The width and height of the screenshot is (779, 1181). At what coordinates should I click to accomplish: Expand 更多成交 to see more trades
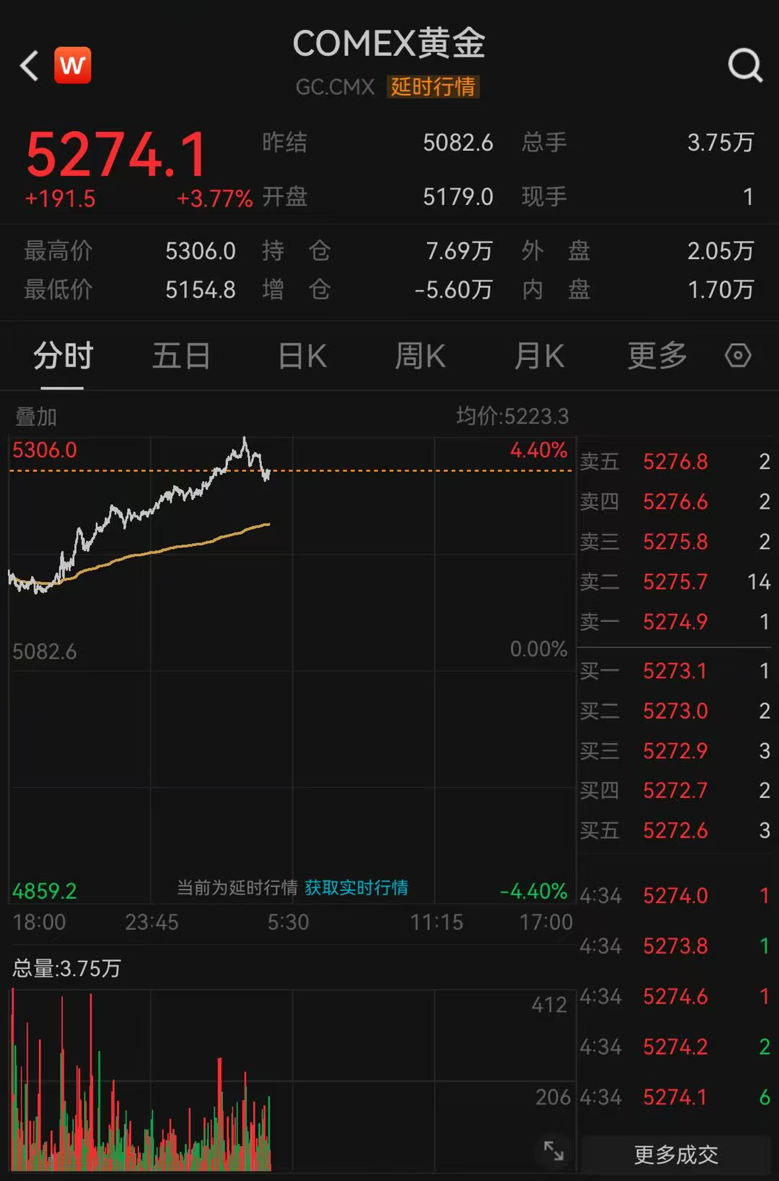[676, 1155]
